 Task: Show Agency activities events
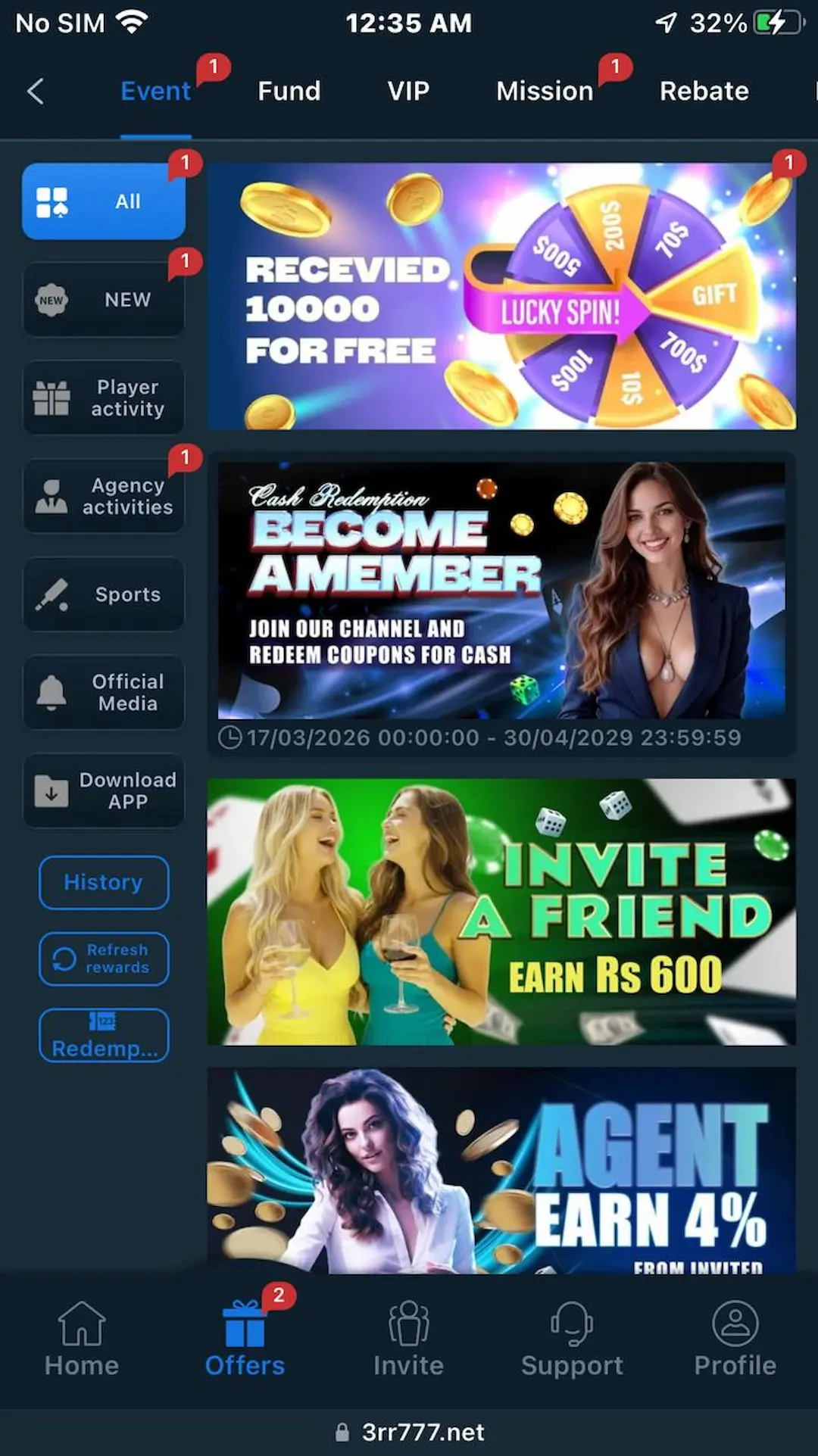click(x=104, y=496)
